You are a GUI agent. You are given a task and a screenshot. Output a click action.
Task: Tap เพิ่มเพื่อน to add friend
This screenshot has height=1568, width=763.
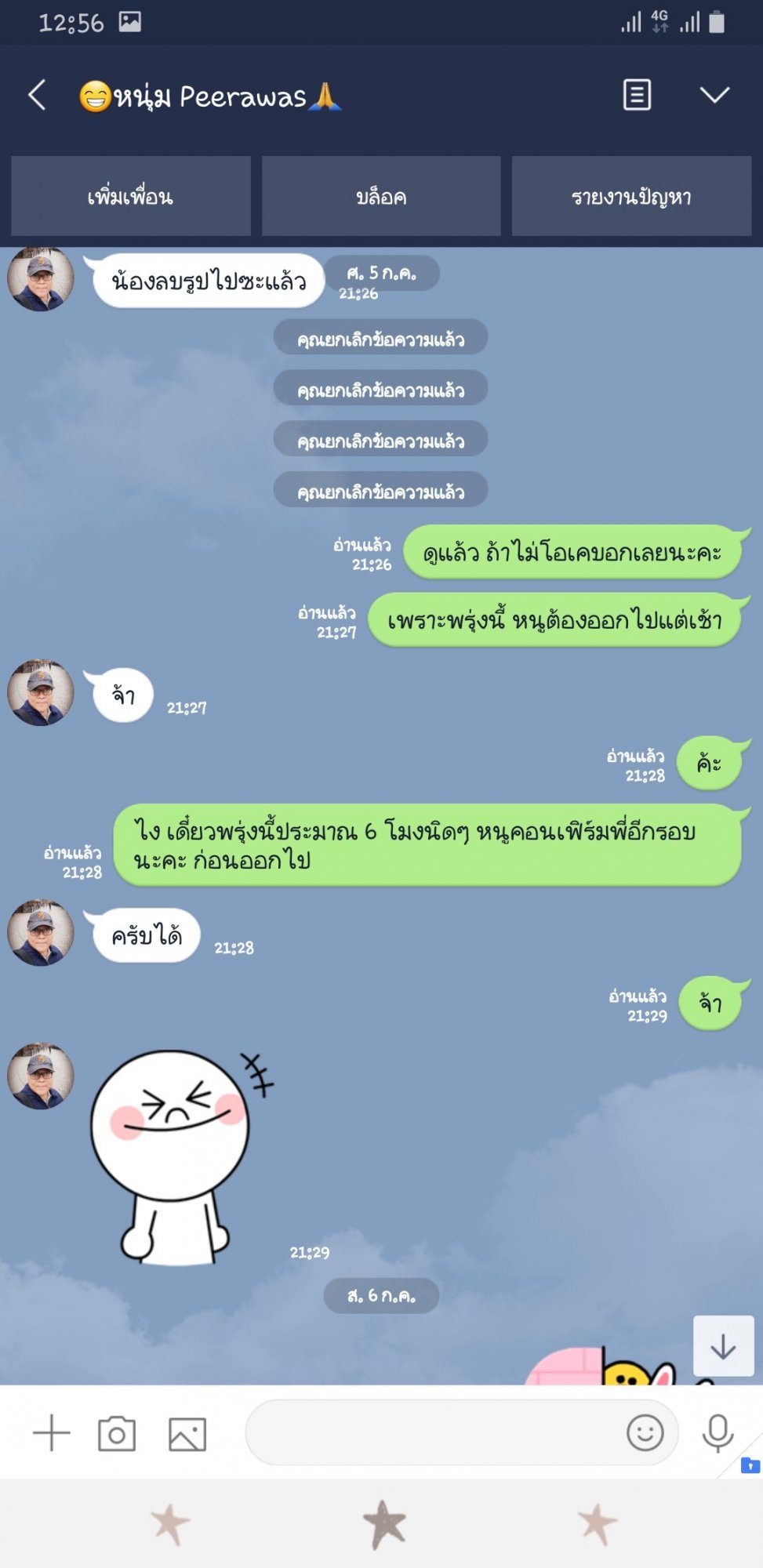131,196
